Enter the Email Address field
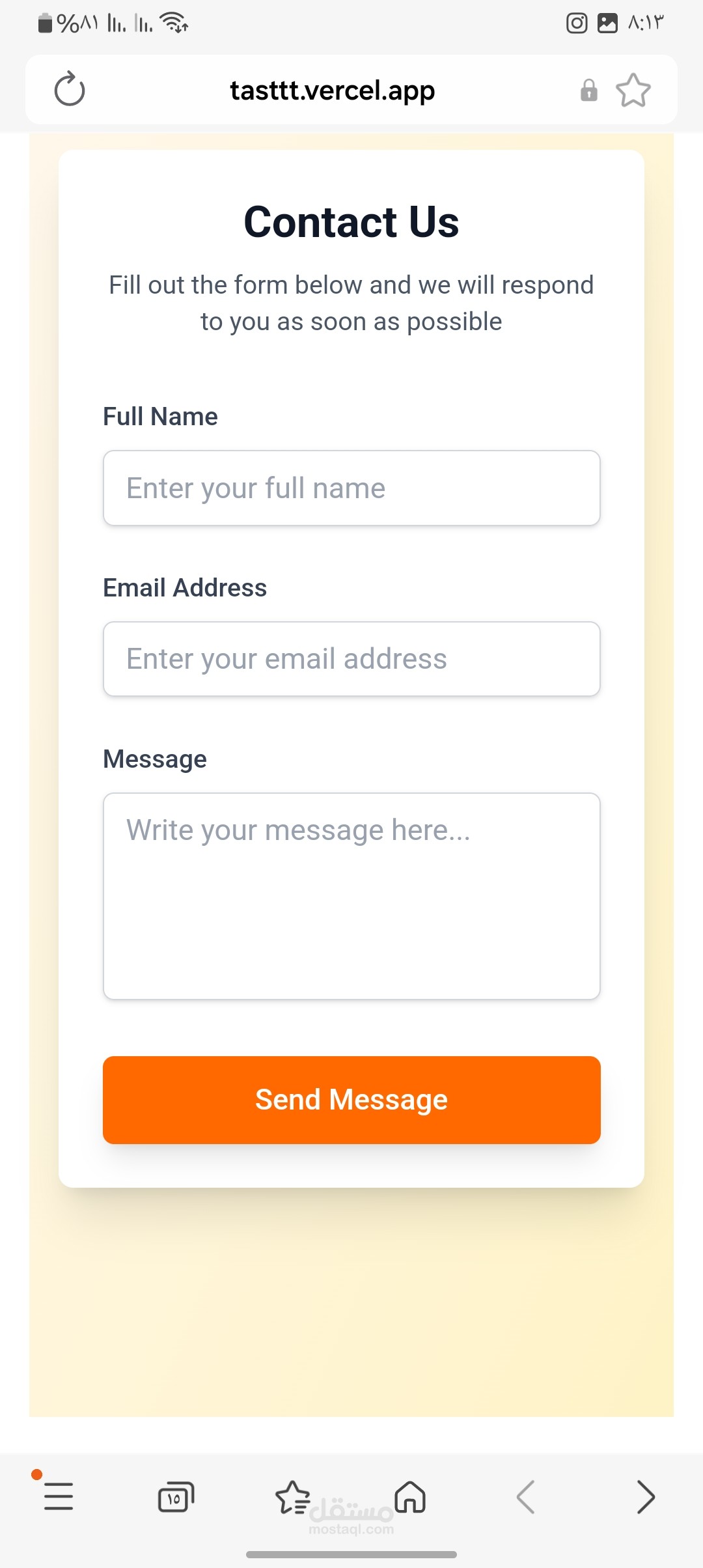Viewport: 703px width, 1568px height. coord(351,659)
